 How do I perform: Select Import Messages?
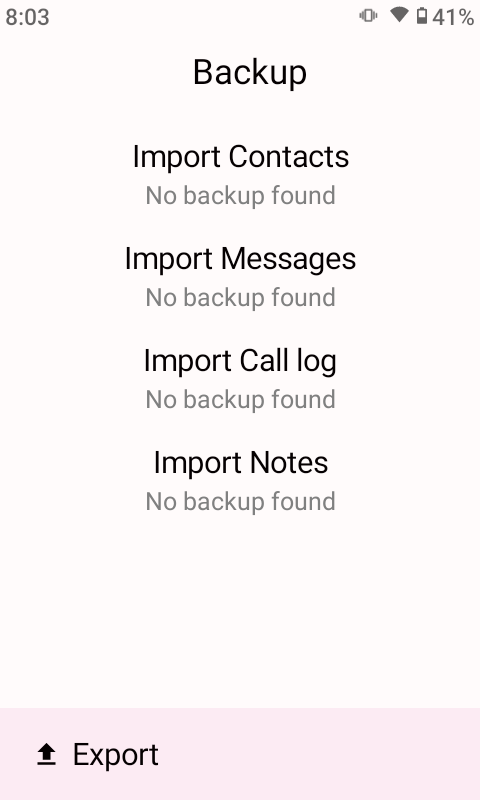tap(240, 277)
